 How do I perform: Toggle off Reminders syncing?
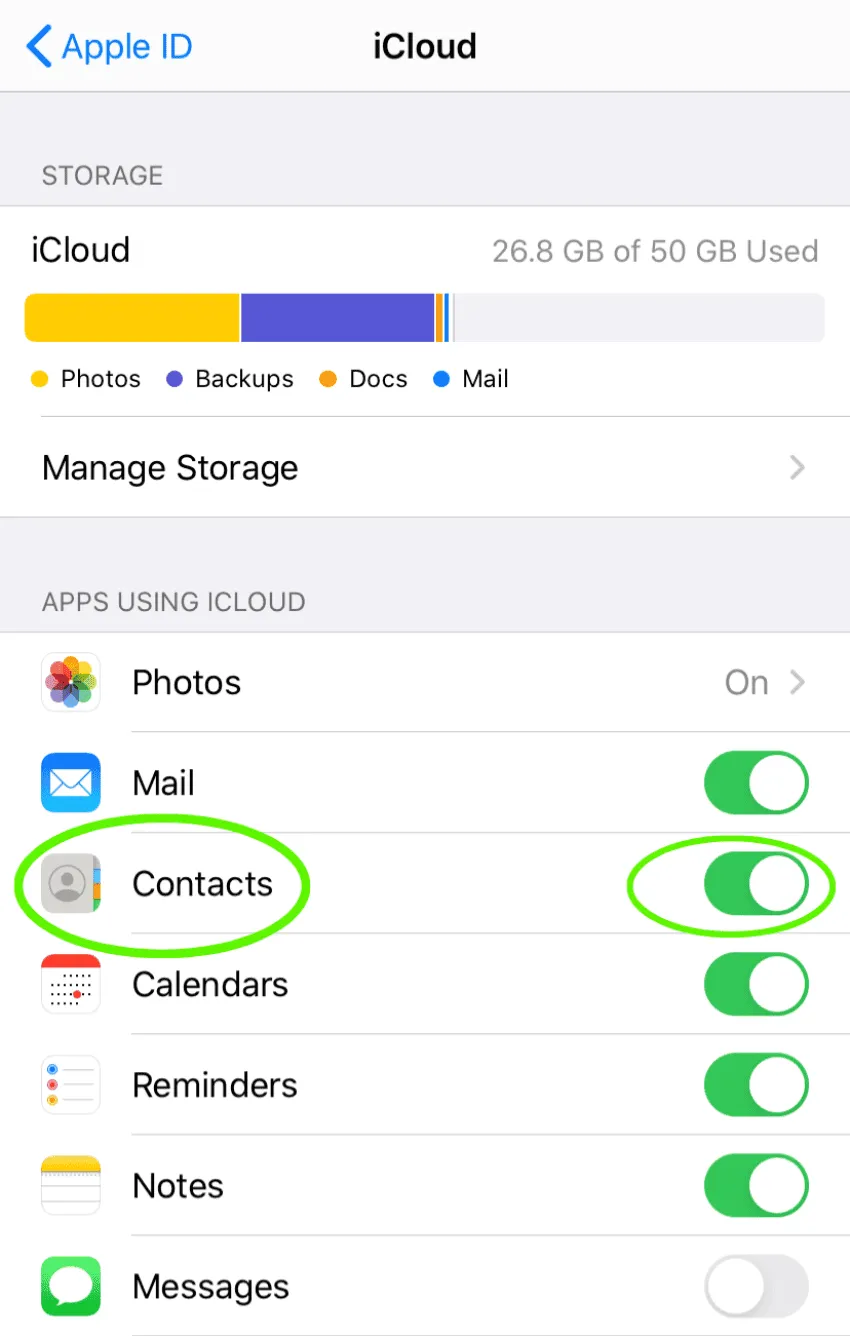coord(756,1085)
